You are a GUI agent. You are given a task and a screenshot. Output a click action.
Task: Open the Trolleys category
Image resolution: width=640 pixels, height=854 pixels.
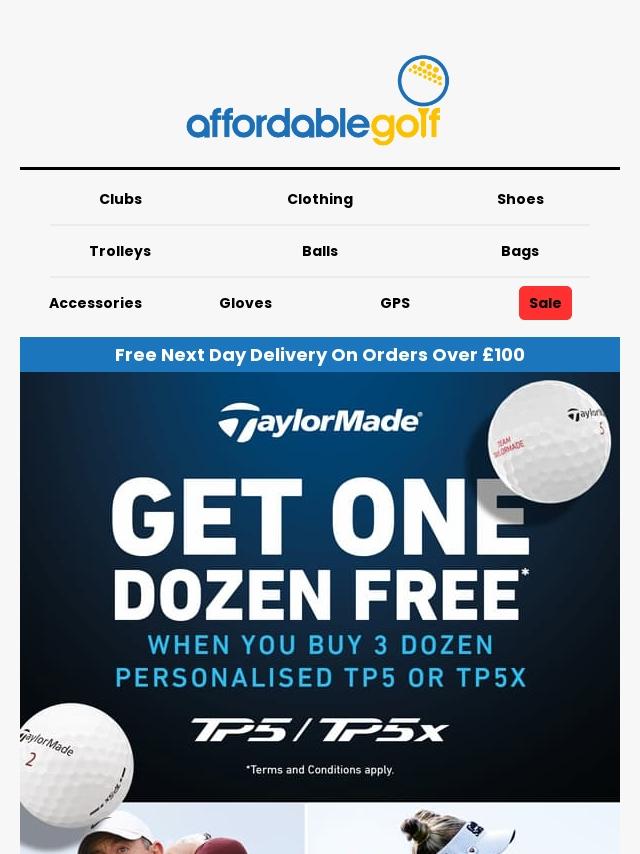tap(120, 251)
